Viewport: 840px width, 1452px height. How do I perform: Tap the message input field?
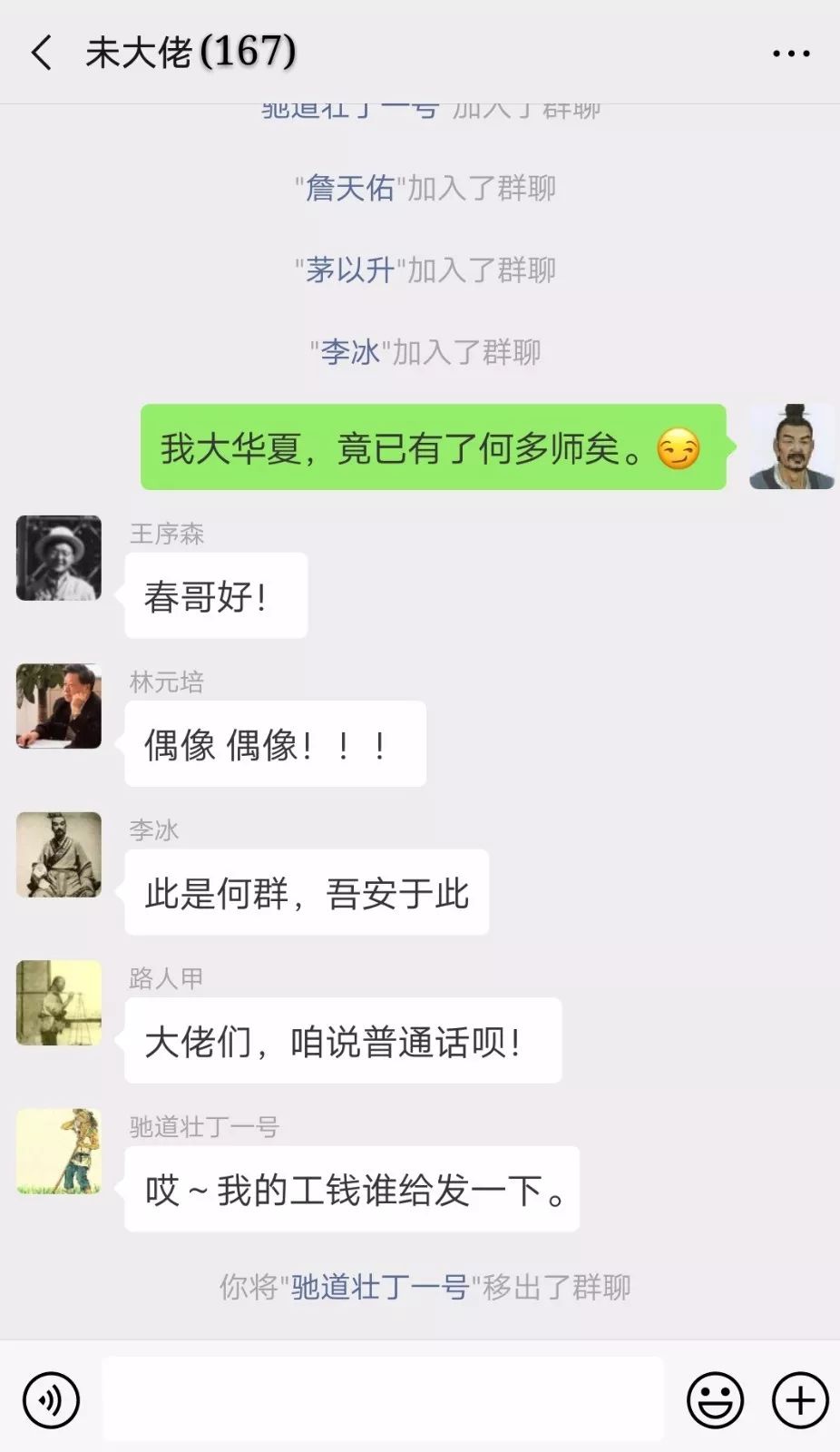(383, 1399)
